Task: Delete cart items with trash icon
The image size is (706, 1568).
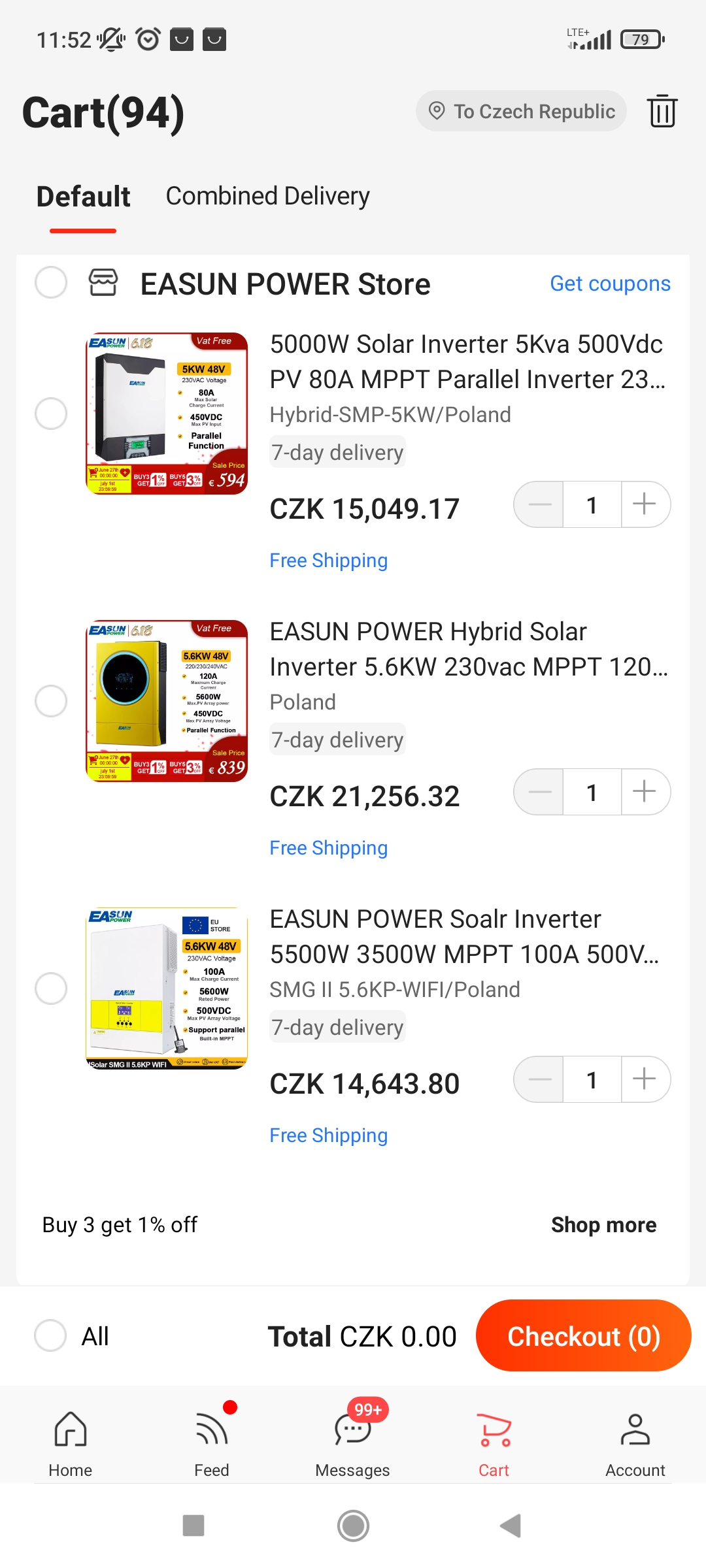Action: point(662,111)
